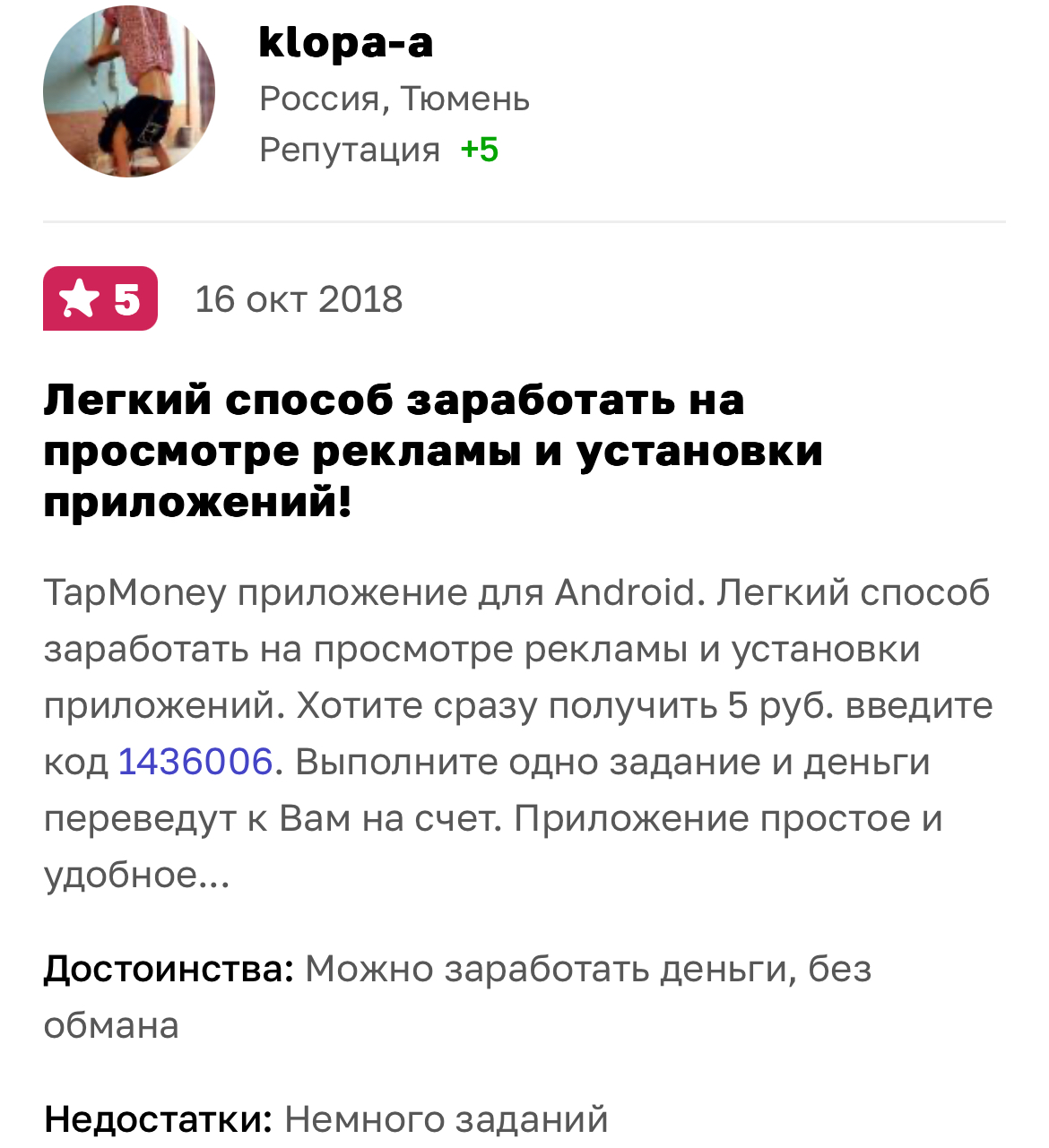Click the rating score inside the pink badge
Viewport: 1049px width, 1148px height.
[x=126, y=298]
